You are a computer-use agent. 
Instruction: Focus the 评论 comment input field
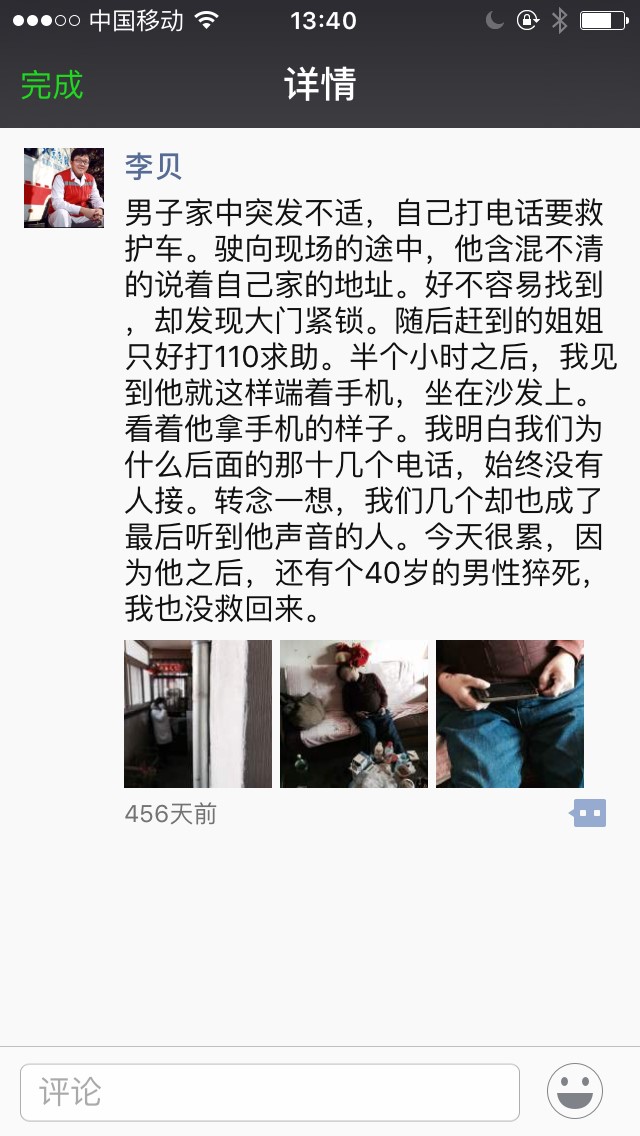coord(270,1092)
